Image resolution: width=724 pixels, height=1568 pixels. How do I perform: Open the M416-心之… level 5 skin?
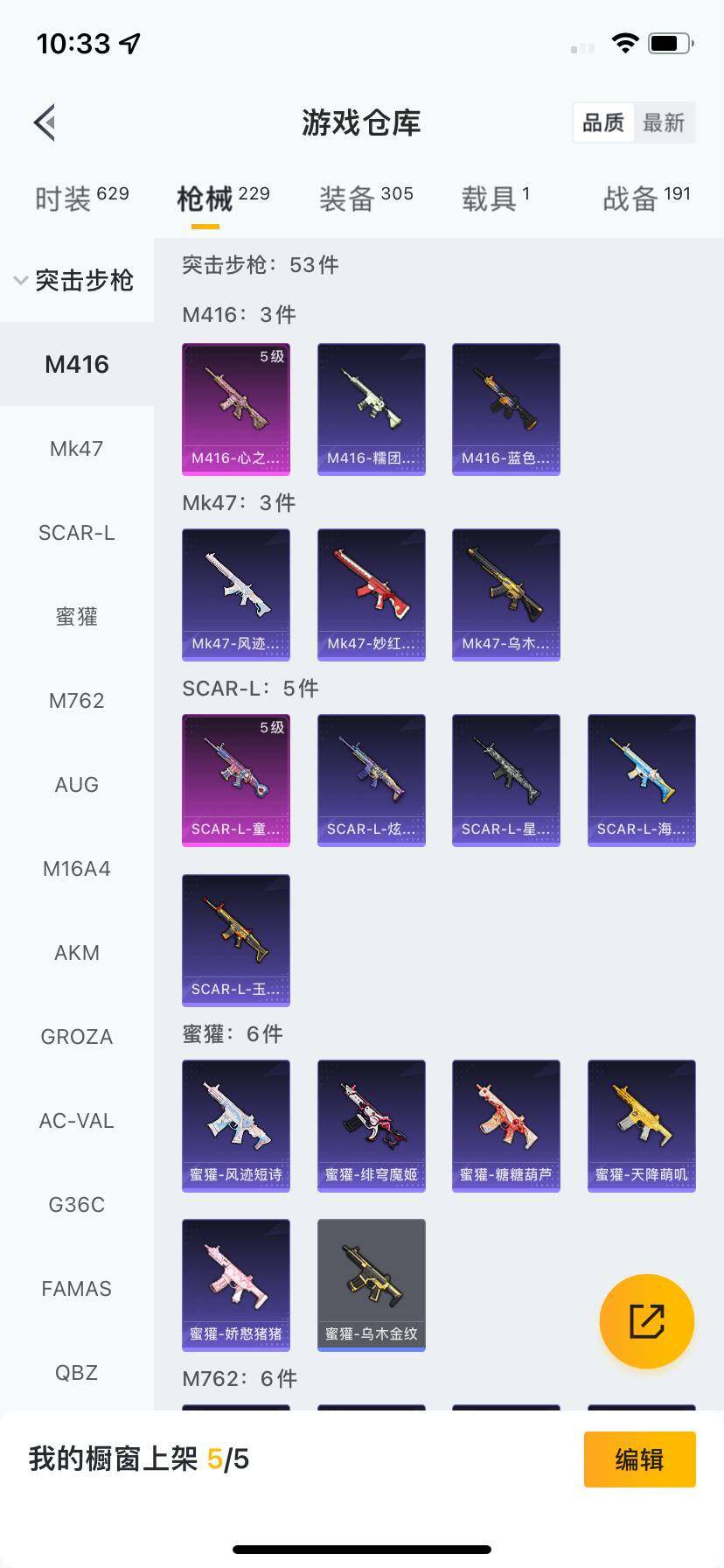click(x=236, y=409)
